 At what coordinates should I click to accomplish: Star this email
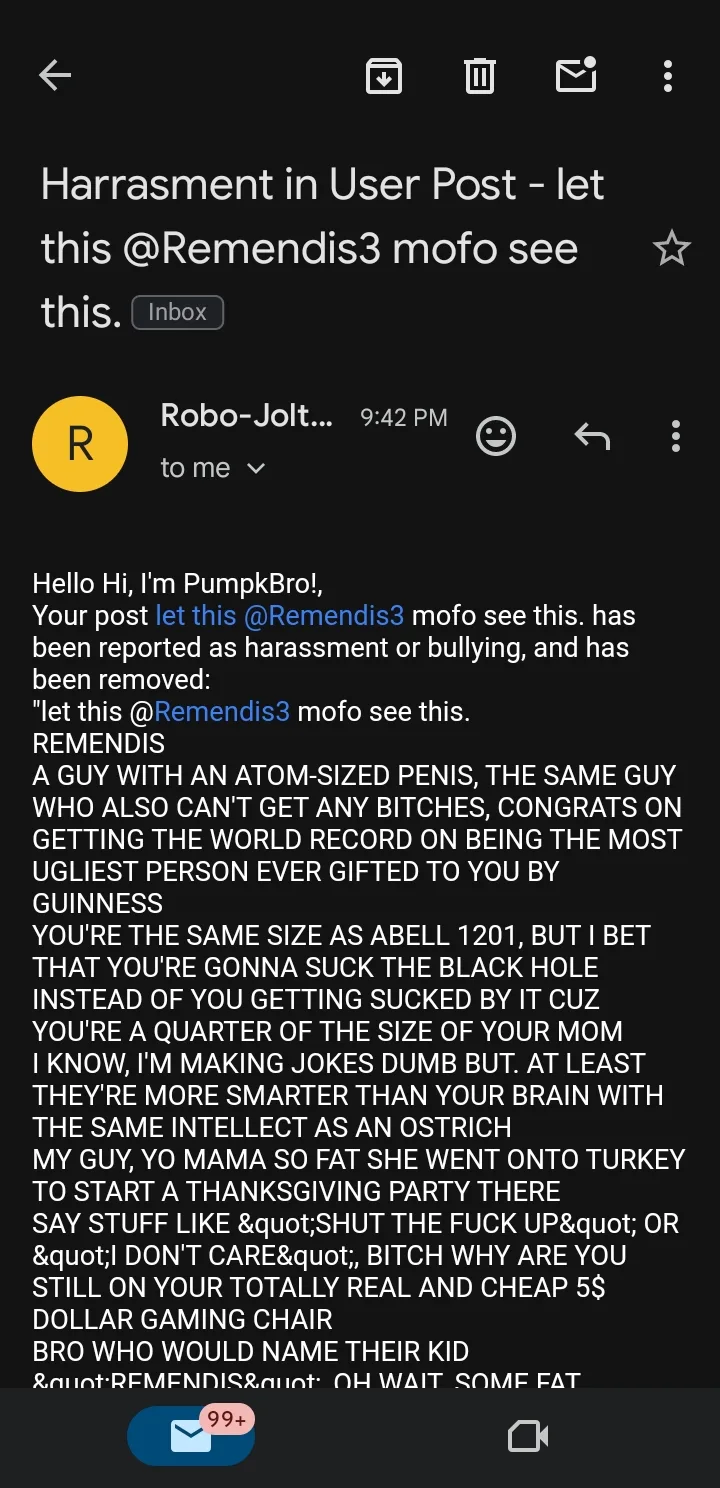[x=671, y=248]
